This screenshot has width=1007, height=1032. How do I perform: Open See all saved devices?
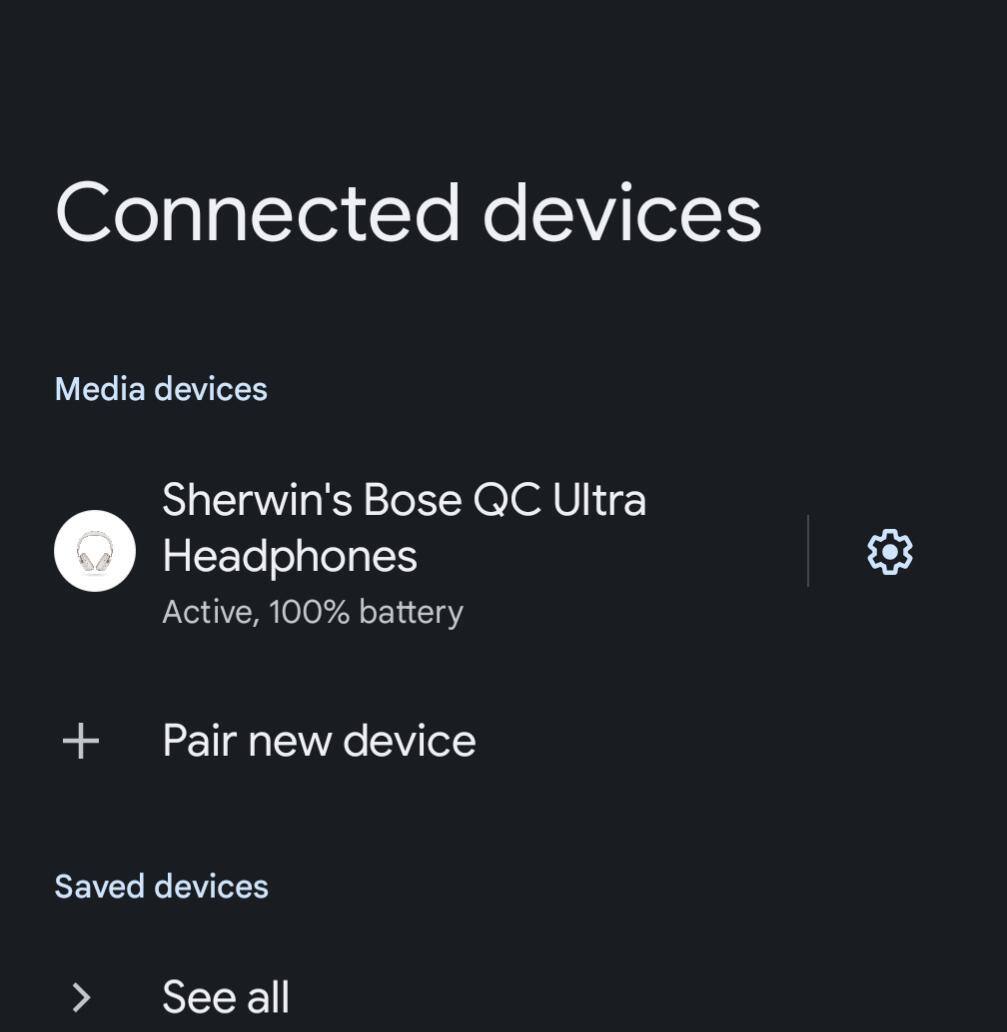coord(226,997)
